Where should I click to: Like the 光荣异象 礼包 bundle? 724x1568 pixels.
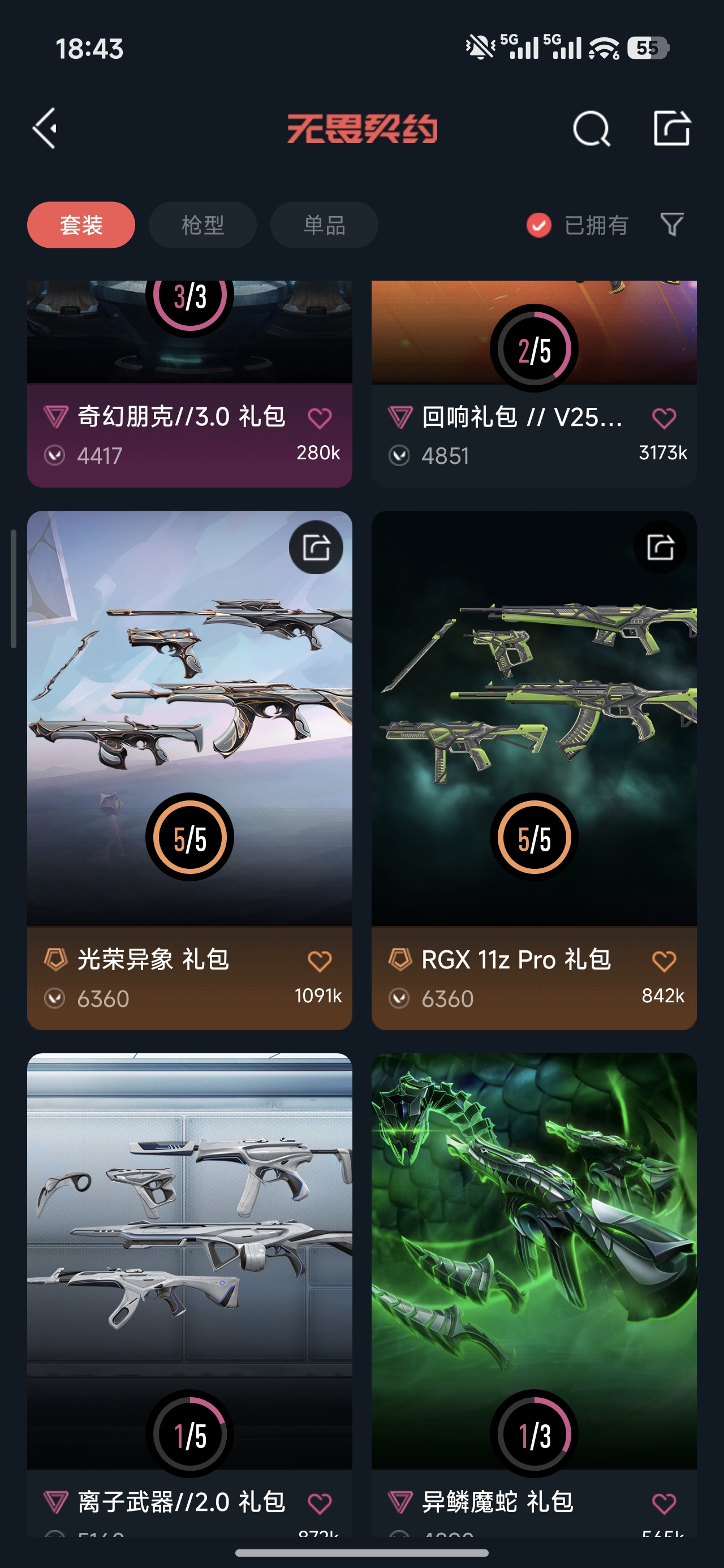click(319, 961)
